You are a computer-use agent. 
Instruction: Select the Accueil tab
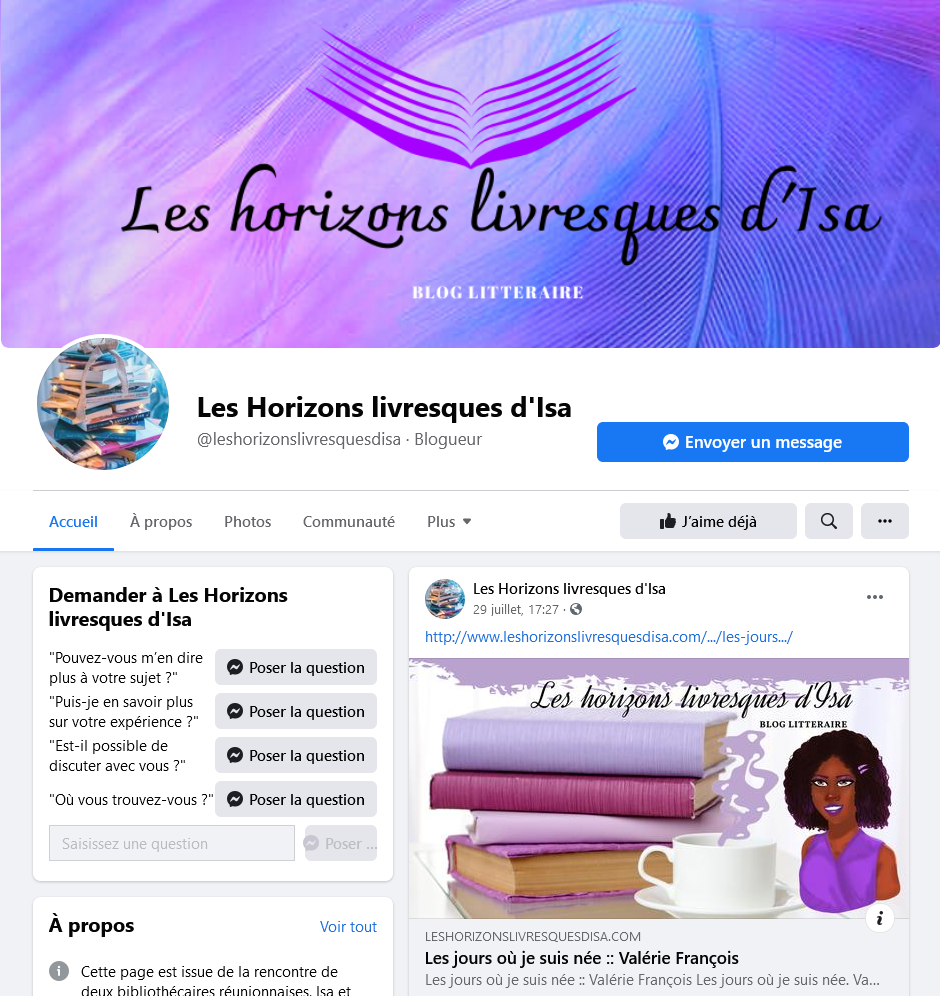coord(73,521)
